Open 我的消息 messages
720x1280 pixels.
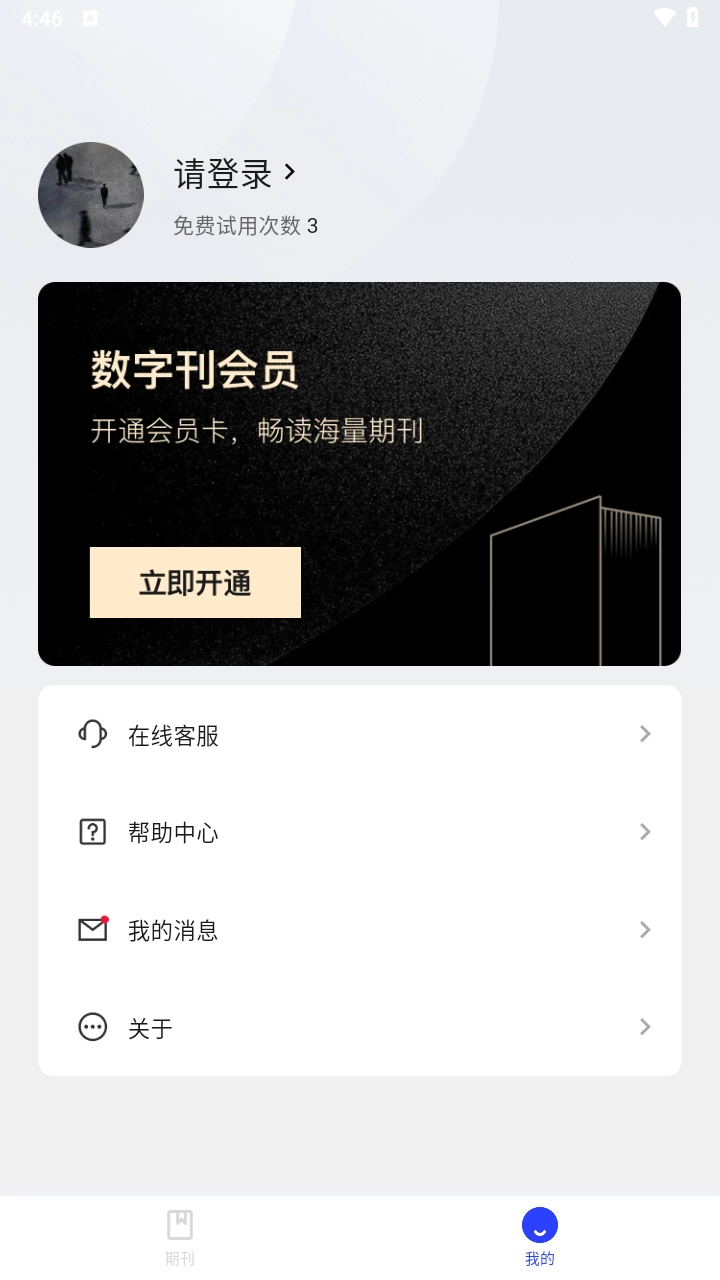(360, 930)
